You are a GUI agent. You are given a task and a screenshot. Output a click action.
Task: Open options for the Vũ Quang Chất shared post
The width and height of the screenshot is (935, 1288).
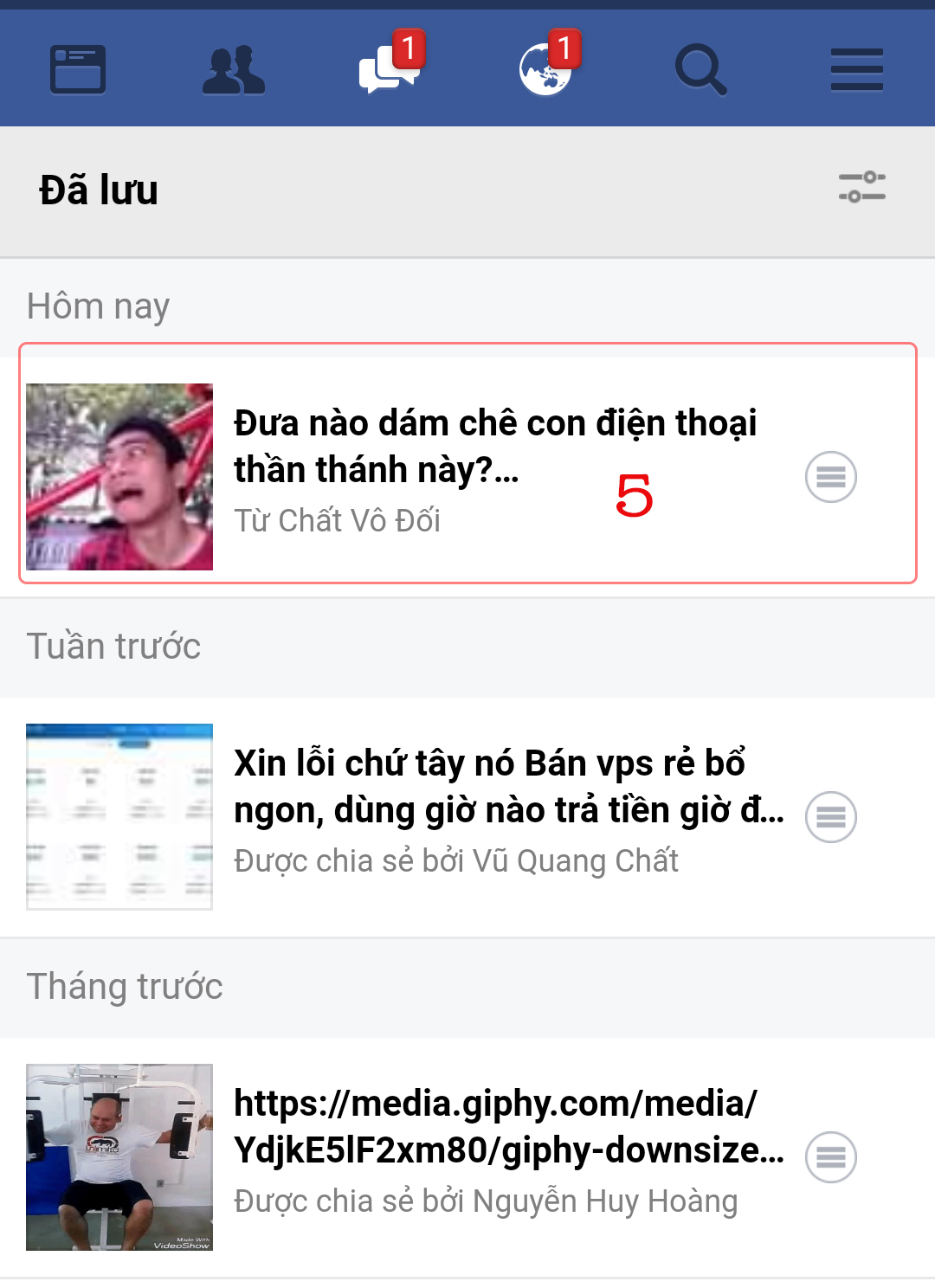pyautogui.click(x=830, y=816)
